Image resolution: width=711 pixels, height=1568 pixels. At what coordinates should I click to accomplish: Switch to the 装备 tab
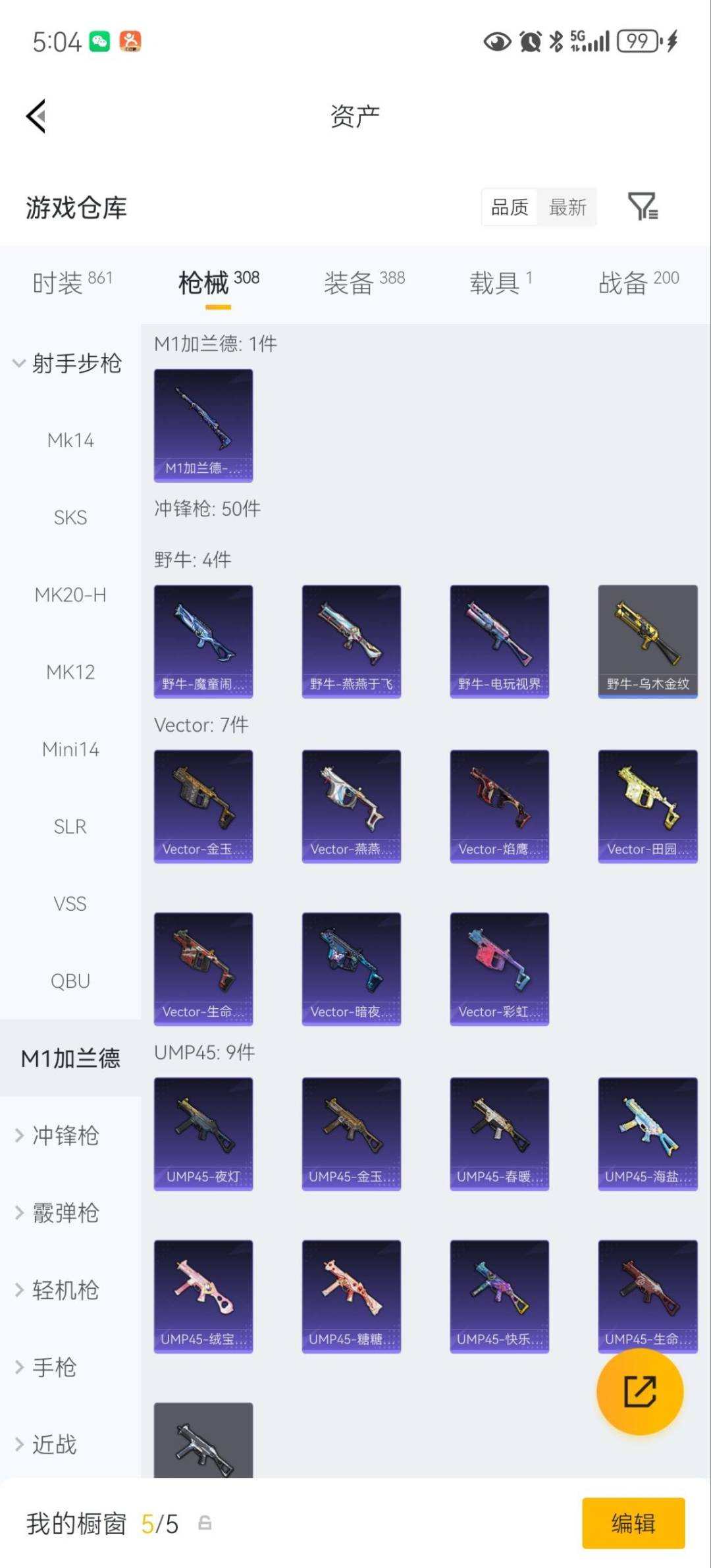tap(364, 283)
